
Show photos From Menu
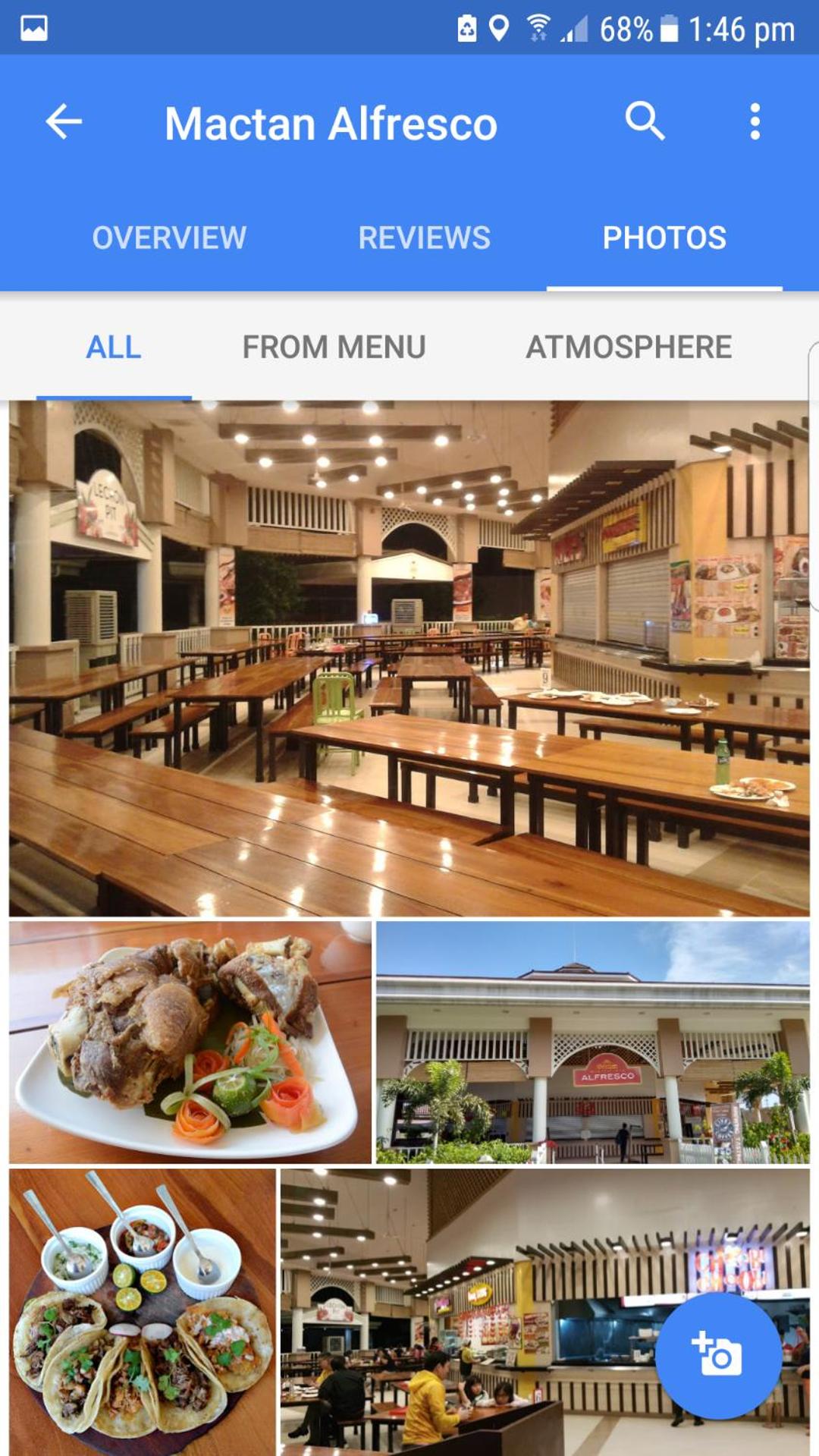point(334,347)
